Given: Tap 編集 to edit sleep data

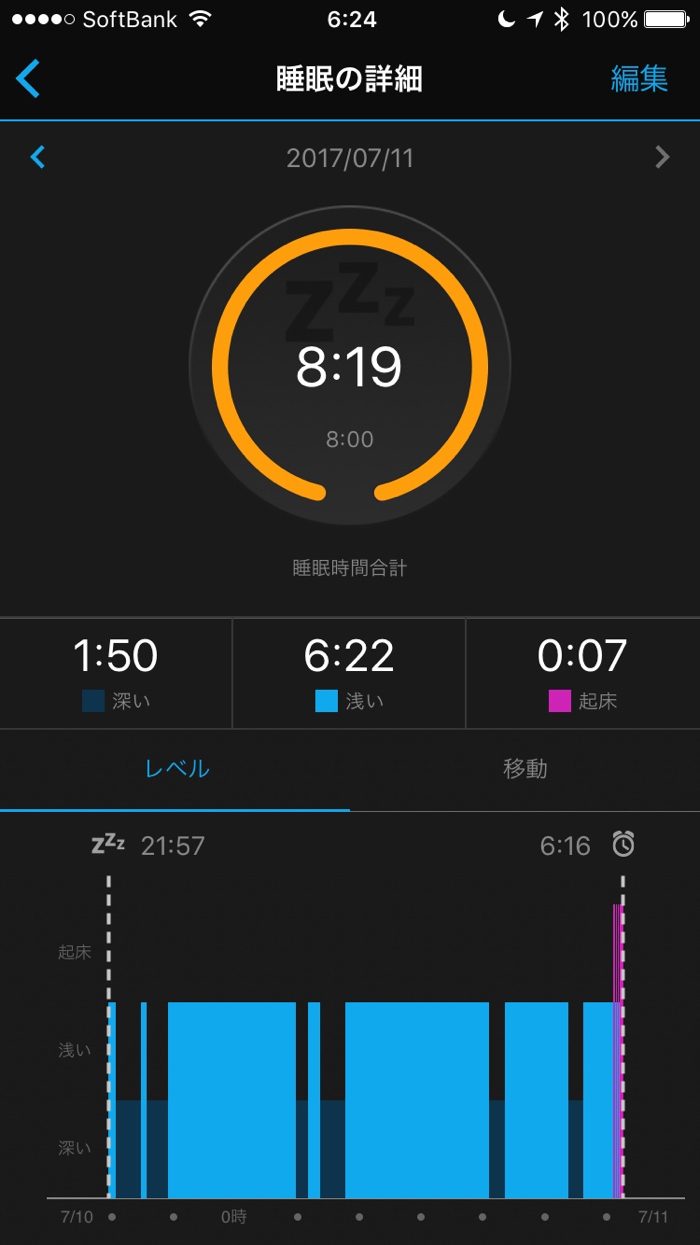Looking at the screenshot, I should coord(639,79).
